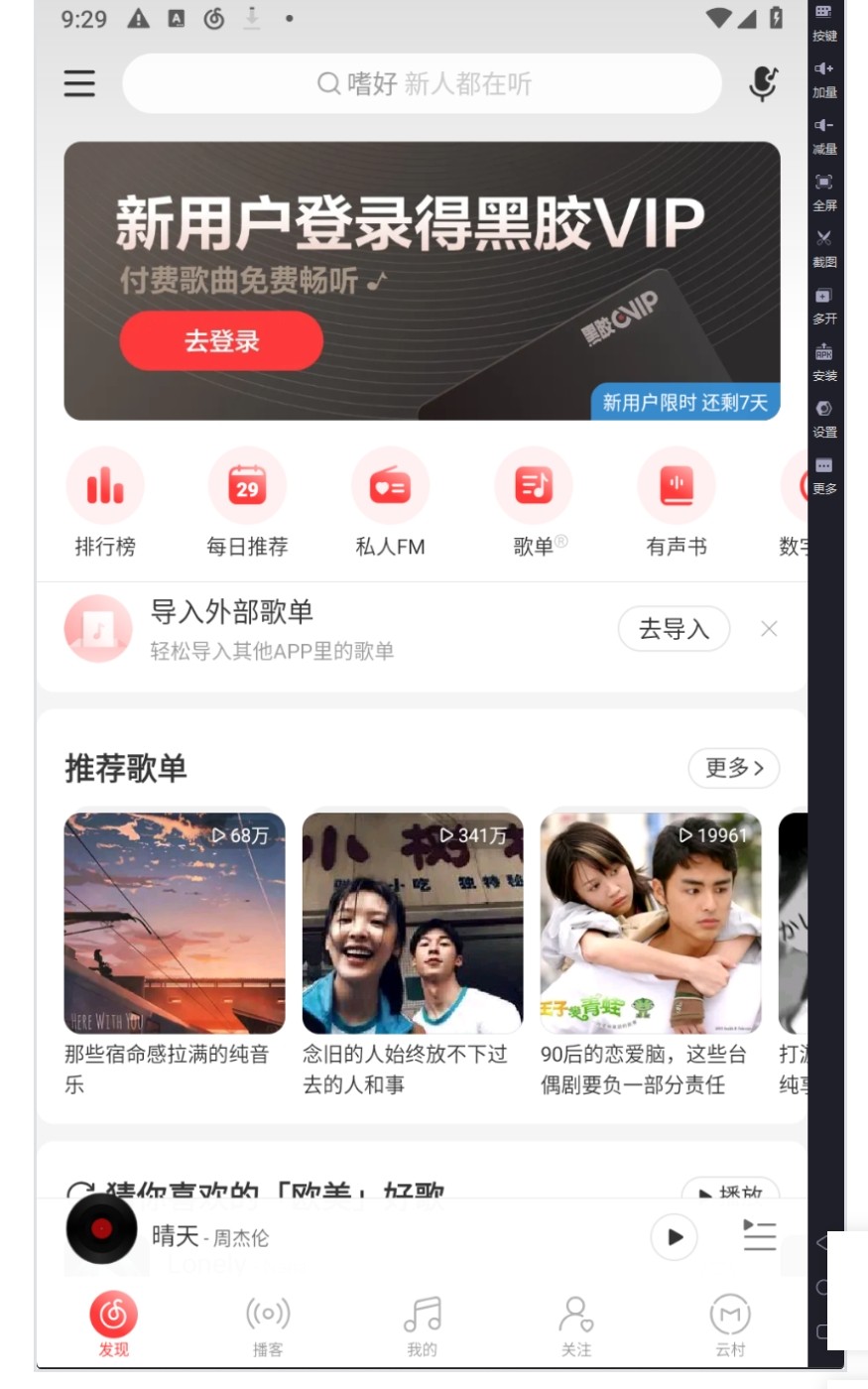This screenshot has height=1389, width=868.
Task: Open the voice recognition microphone
Action: 763,83
